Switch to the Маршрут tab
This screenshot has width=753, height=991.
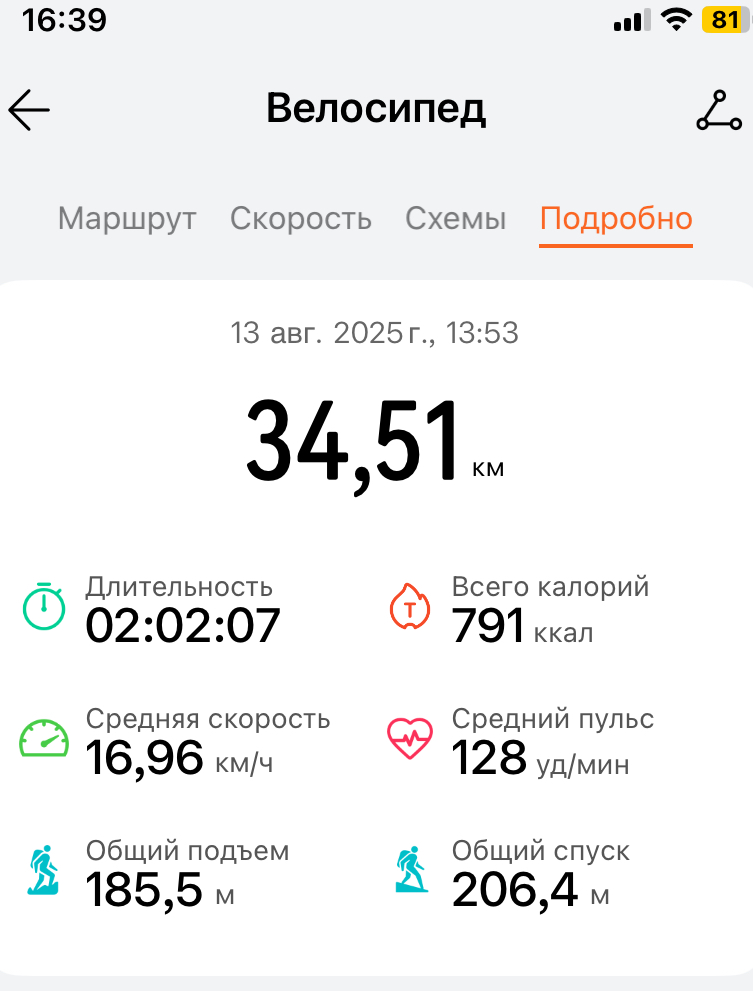(x=127, y=219)
